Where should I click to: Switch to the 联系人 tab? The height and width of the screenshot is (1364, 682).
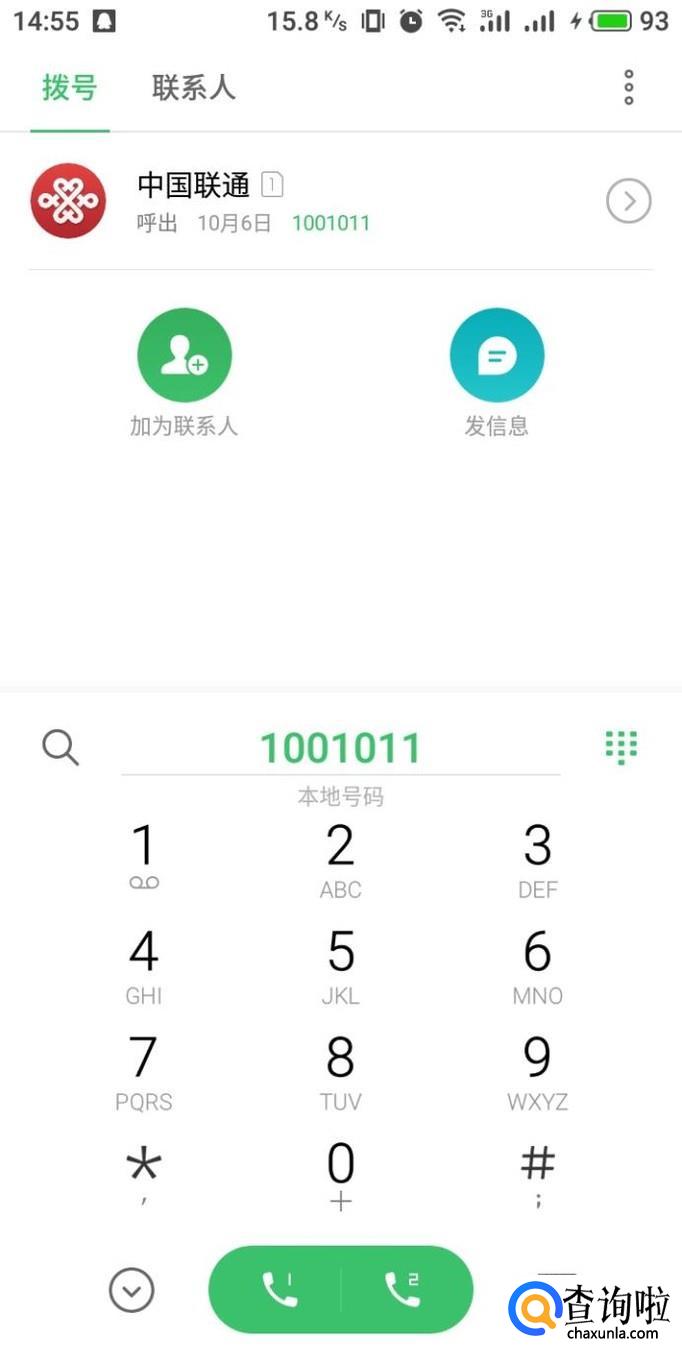pos(194,88)
